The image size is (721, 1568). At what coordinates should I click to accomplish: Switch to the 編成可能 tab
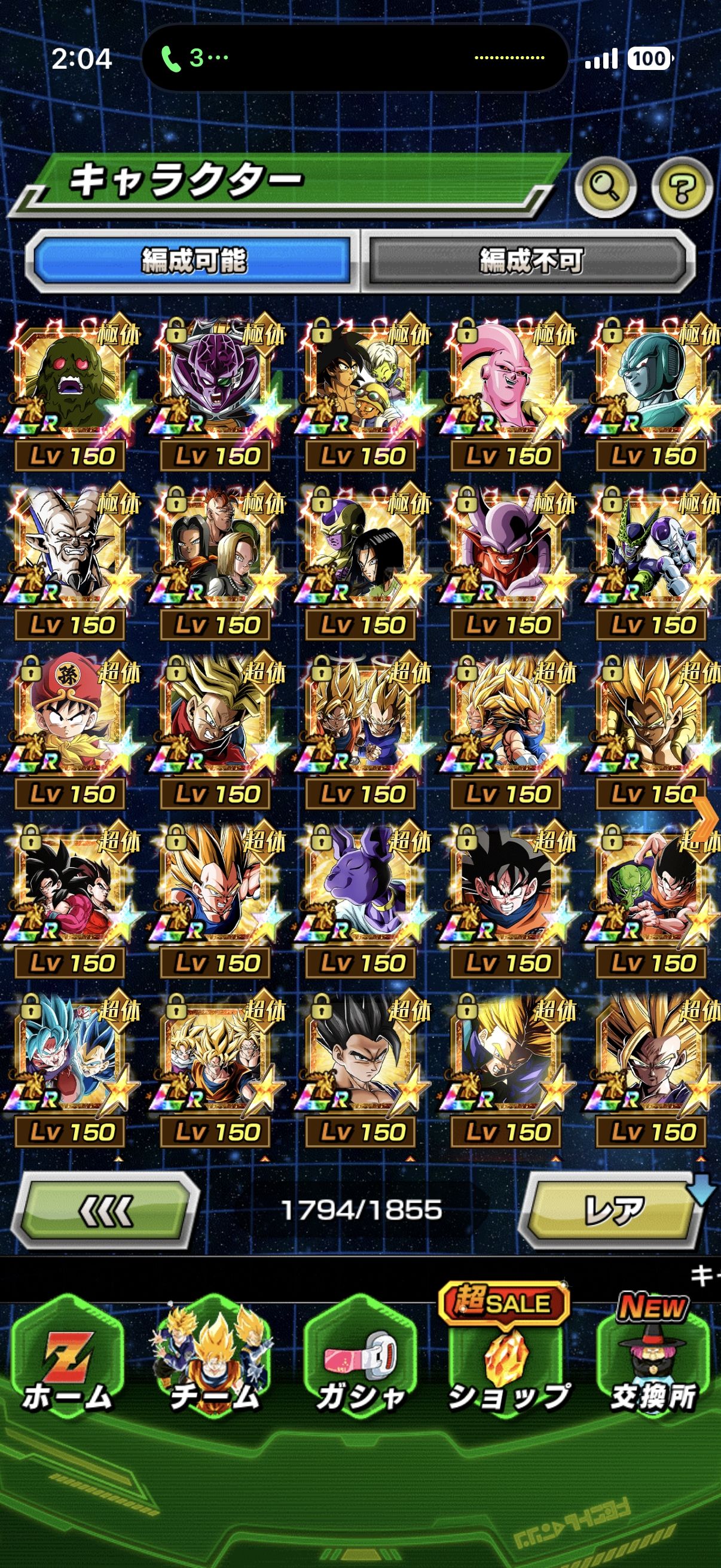pos(194,261)
